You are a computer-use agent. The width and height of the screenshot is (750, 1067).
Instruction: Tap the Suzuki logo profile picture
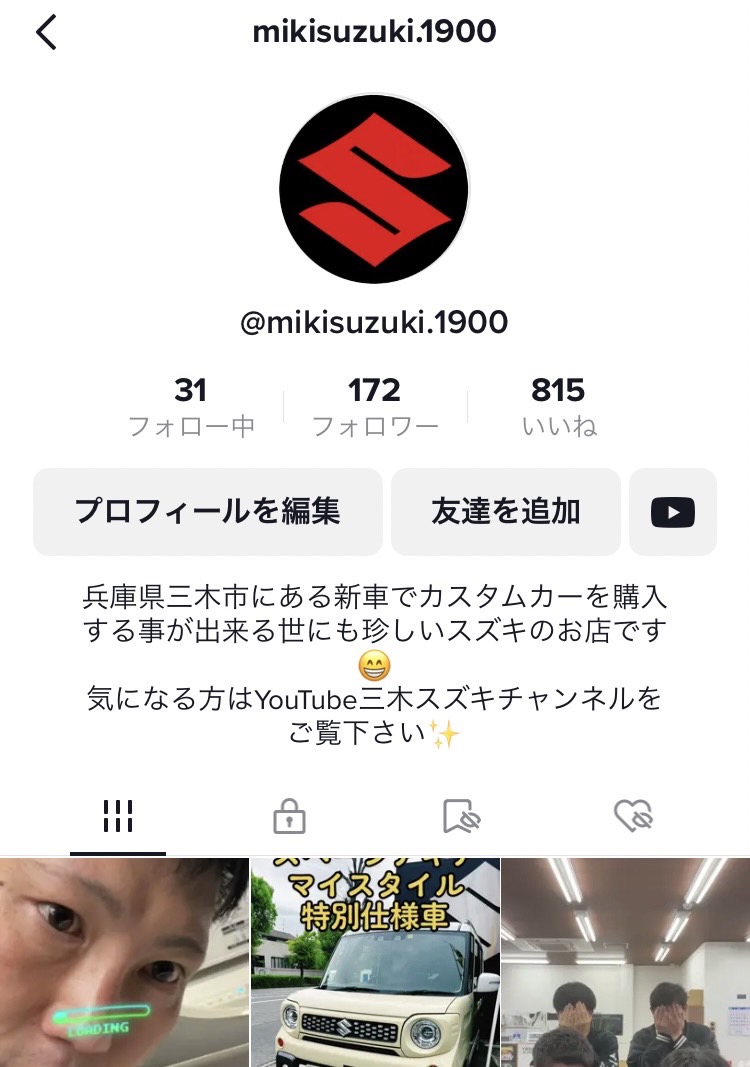click(374, 189)
